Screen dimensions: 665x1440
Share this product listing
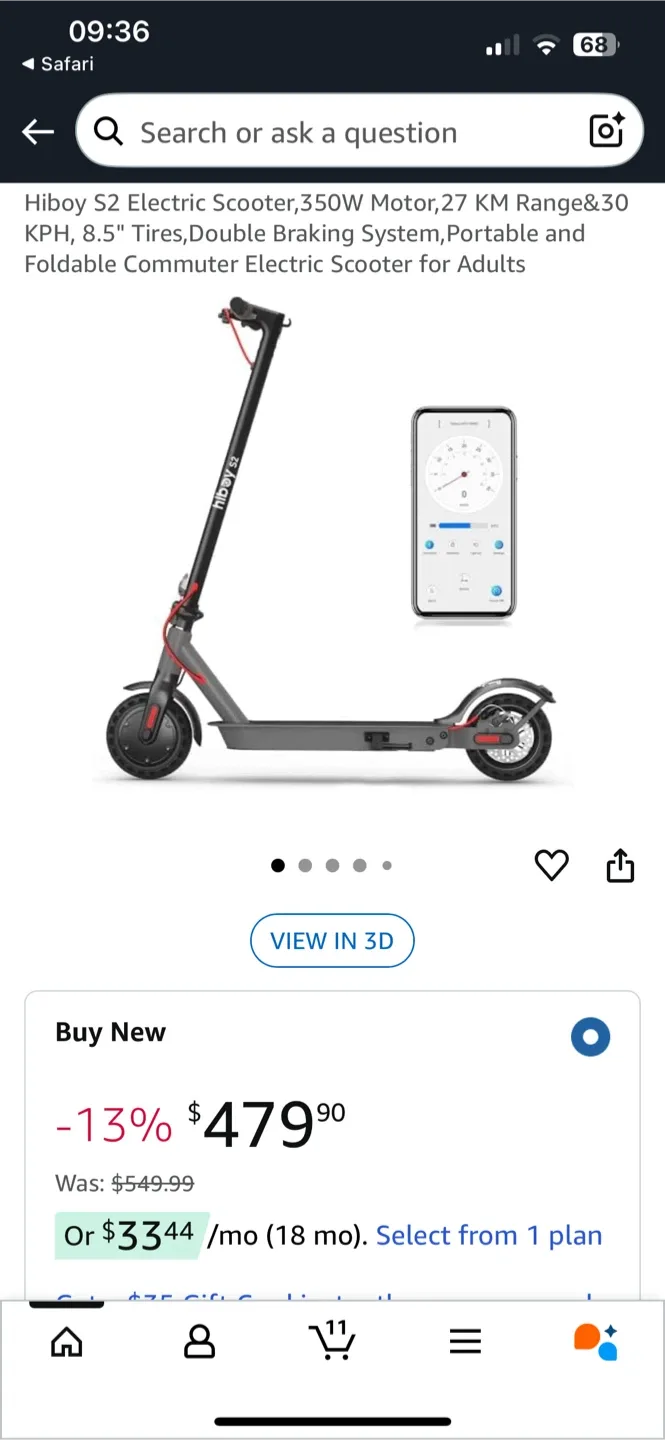click(620, 865)
